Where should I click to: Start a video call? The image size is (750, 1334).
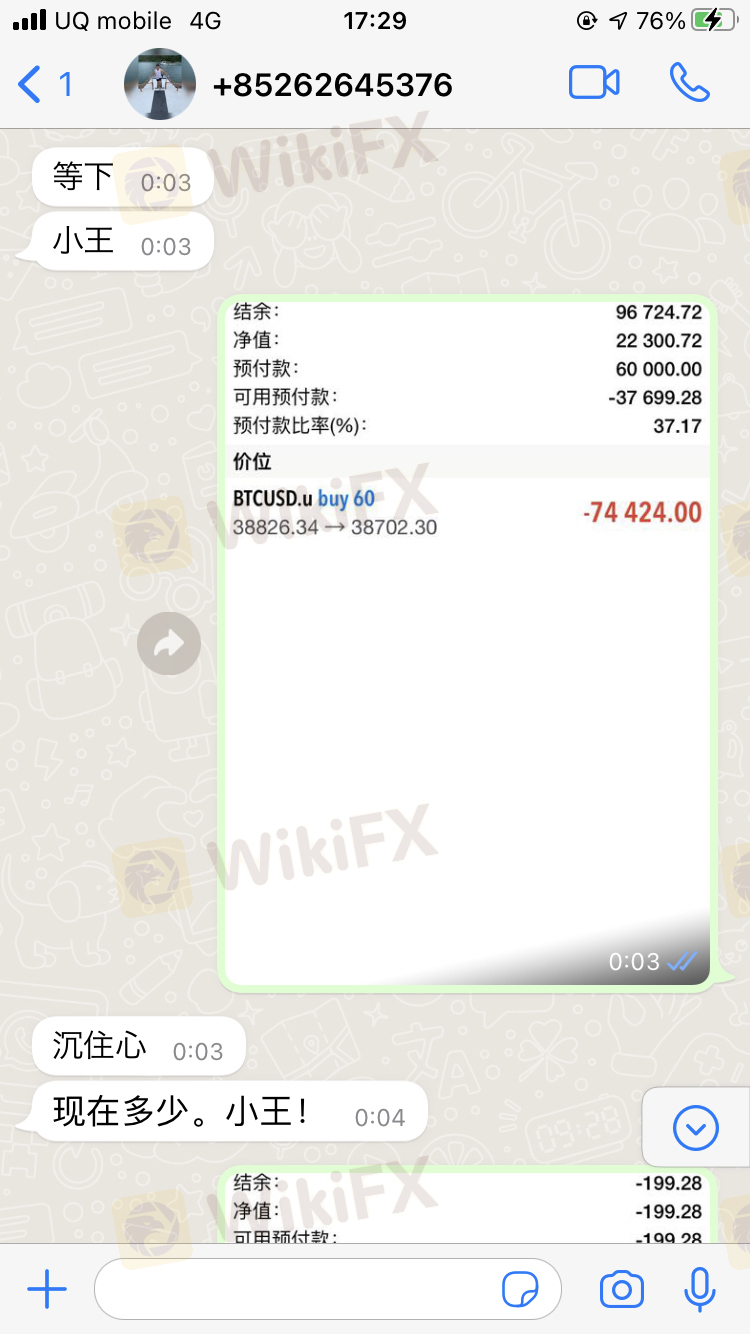coord(594,83)
